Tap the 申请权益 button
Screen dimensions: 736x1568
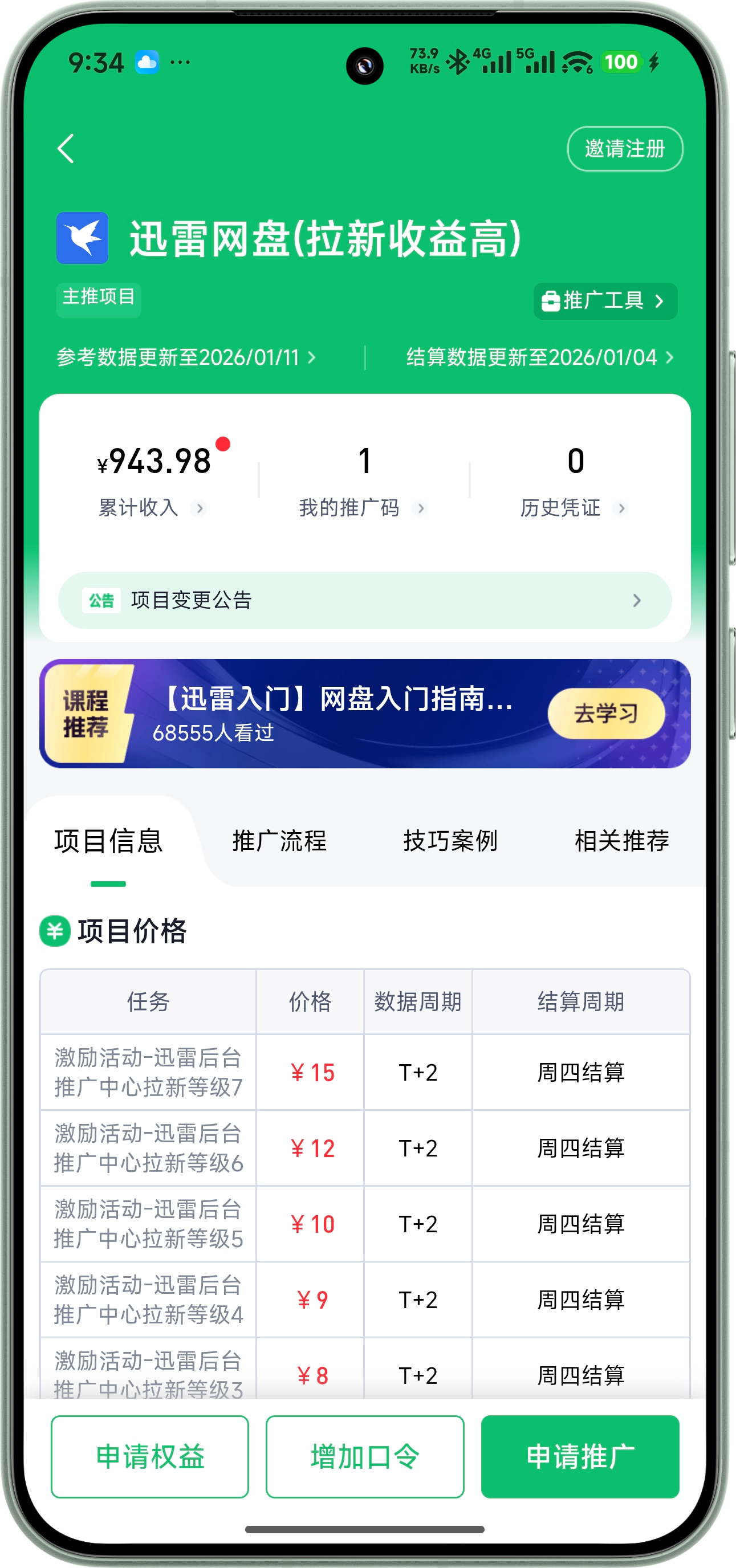point(150,1457)
